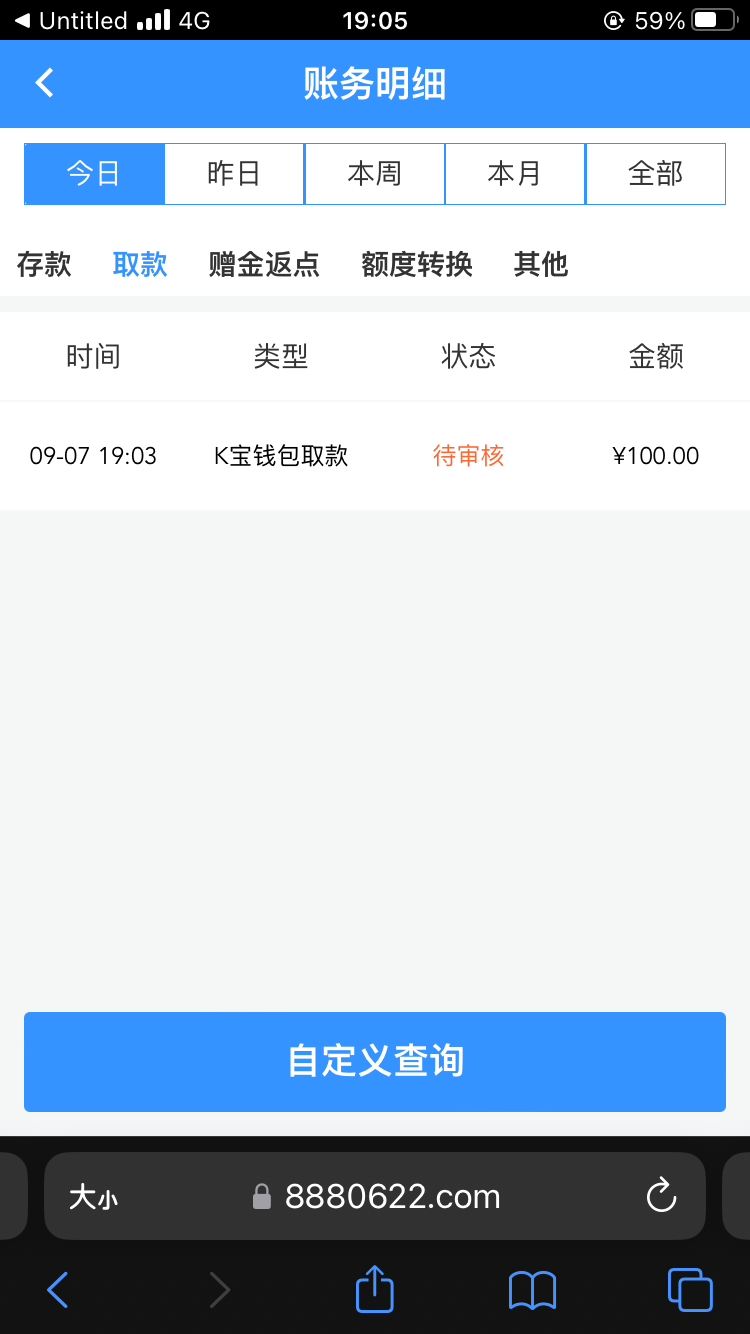
Task: Open the 其他 category
Action: [x=541, y=264]
